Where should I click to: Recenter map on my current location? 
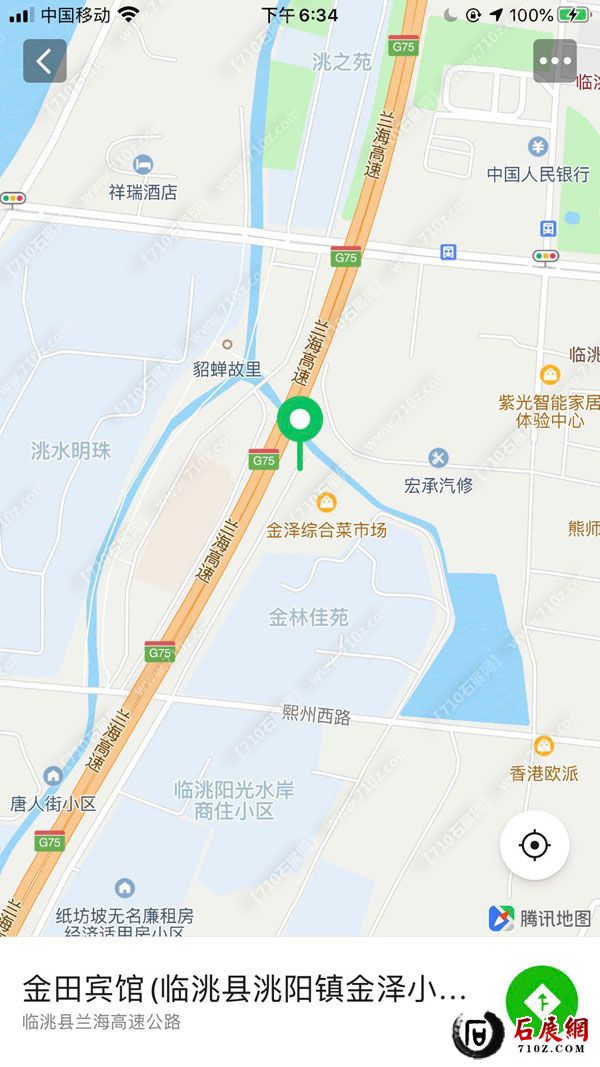[x=535, y=845]
